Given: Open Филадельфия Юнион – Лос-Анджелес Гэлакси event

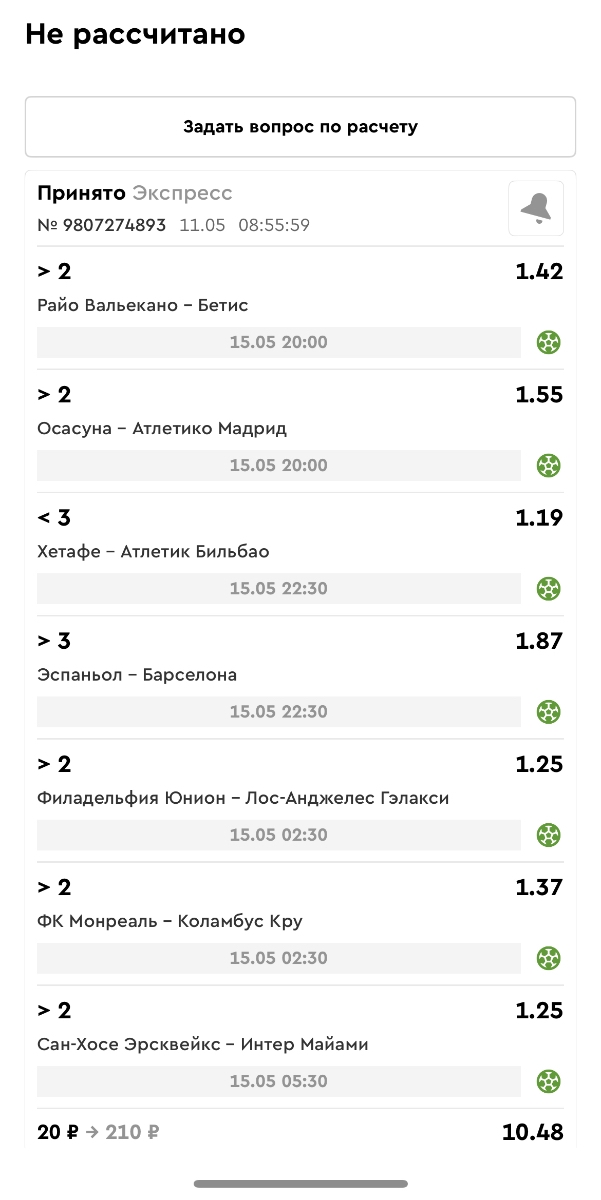Looking at the screenshot, I should click(x=243, y=797).
